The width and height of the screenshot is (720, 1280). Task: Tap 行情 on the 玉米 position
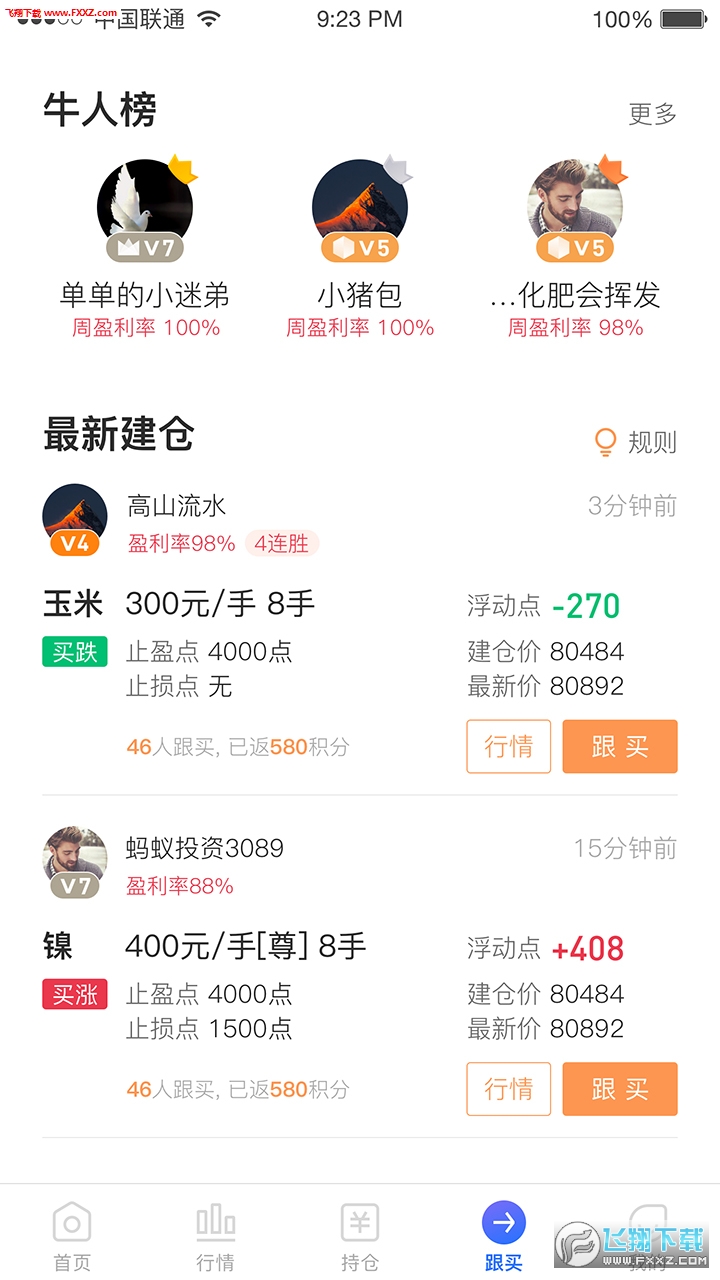tap(508, 746)
